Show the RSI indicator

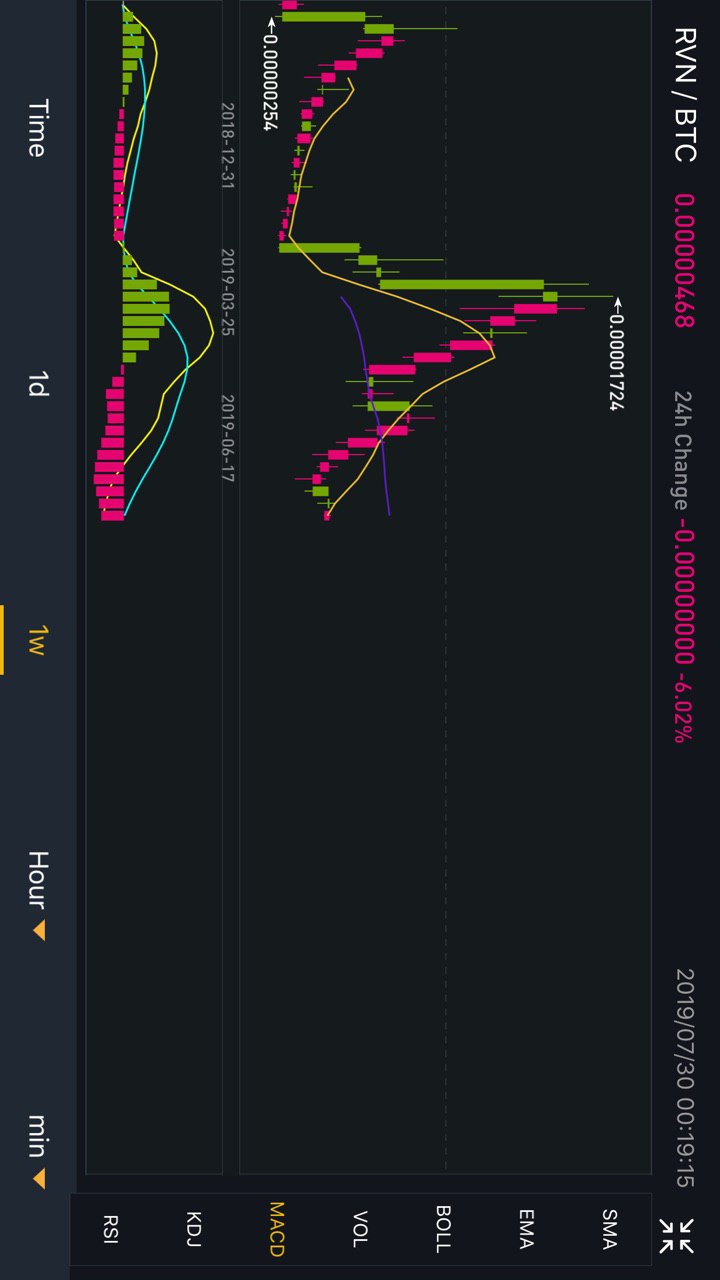pyautogui.click(x=110, y=1229)
